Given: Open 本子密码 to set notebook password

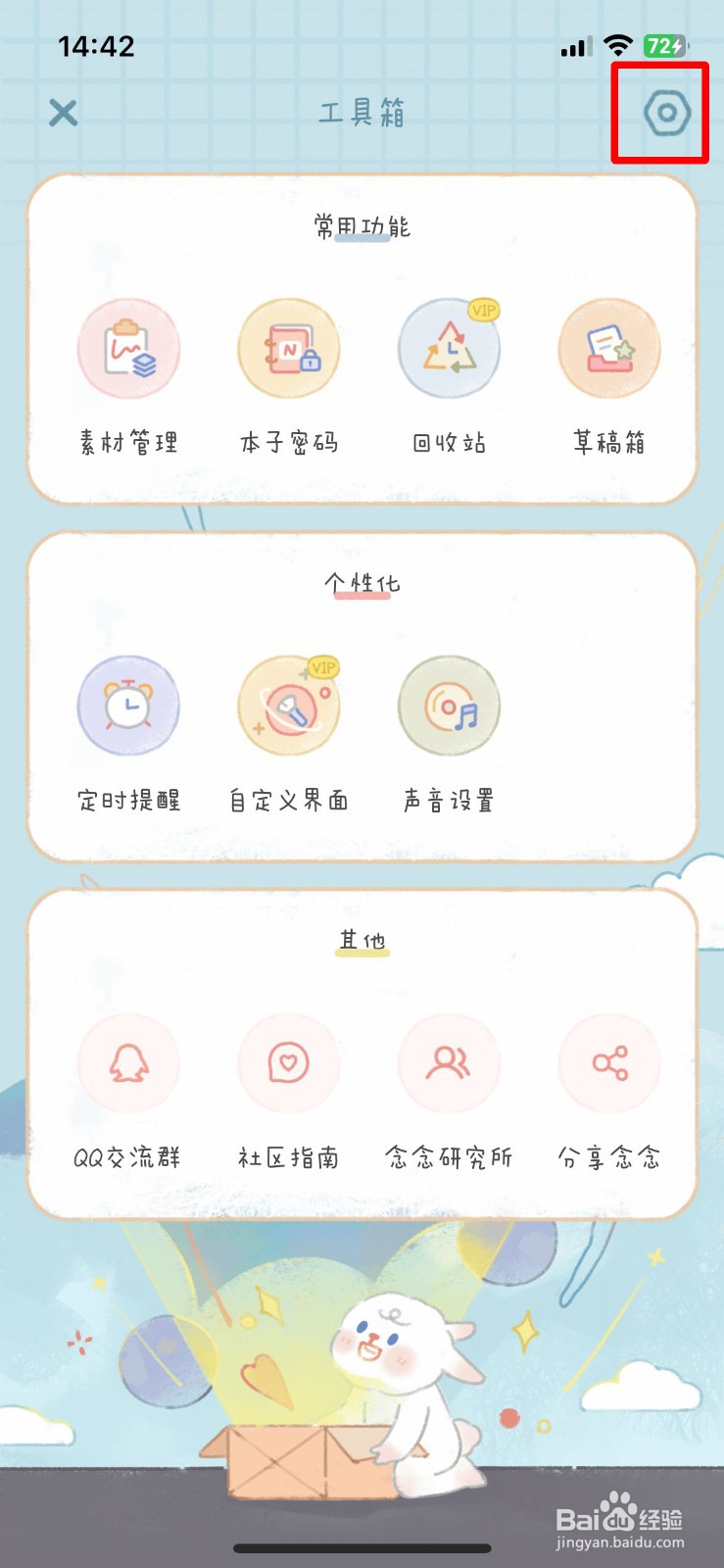Looking at the screenshot, I should point(289,348).
